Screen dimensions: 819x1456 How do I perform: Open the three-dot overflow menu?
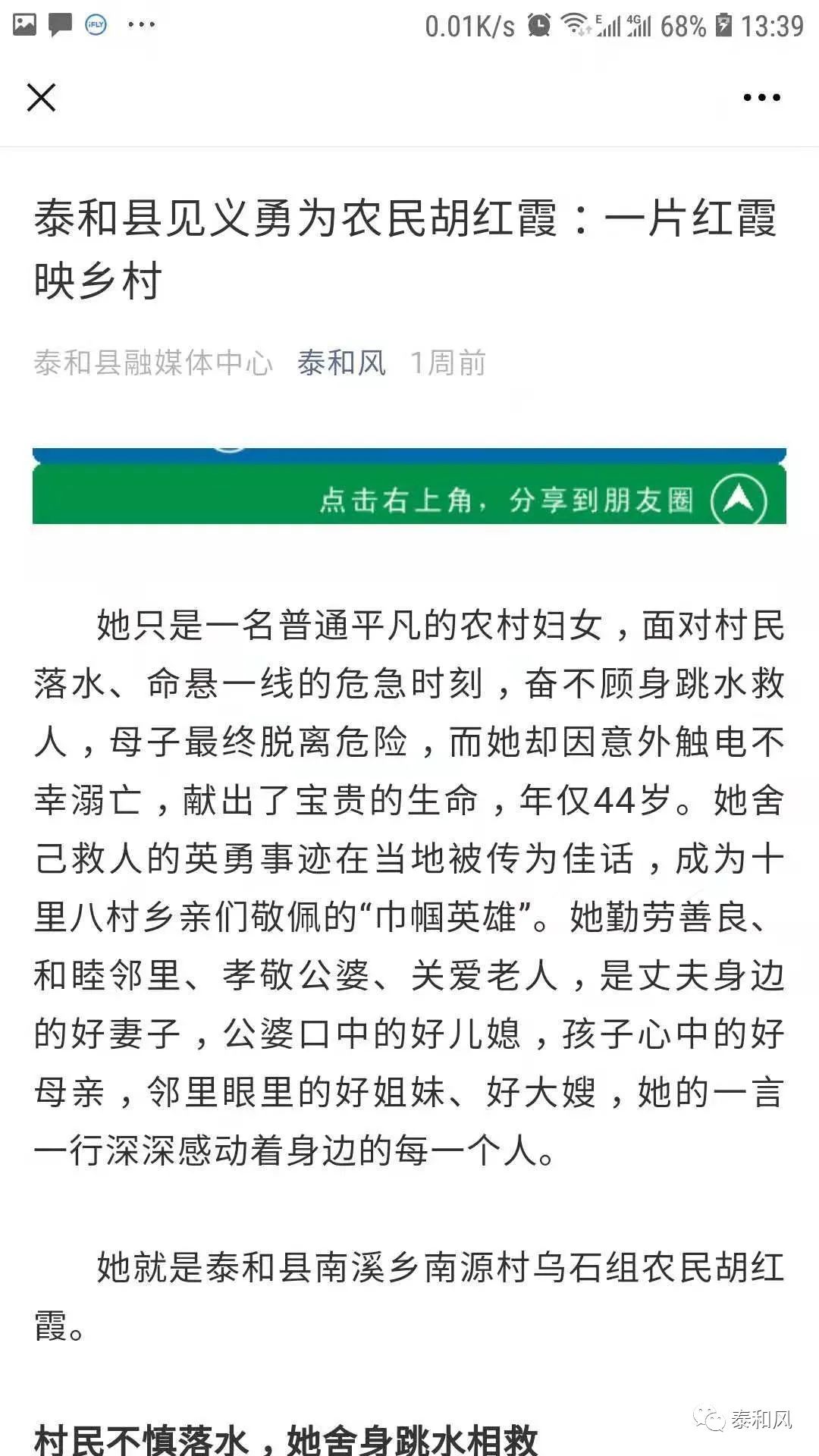[x=761, y=97]
